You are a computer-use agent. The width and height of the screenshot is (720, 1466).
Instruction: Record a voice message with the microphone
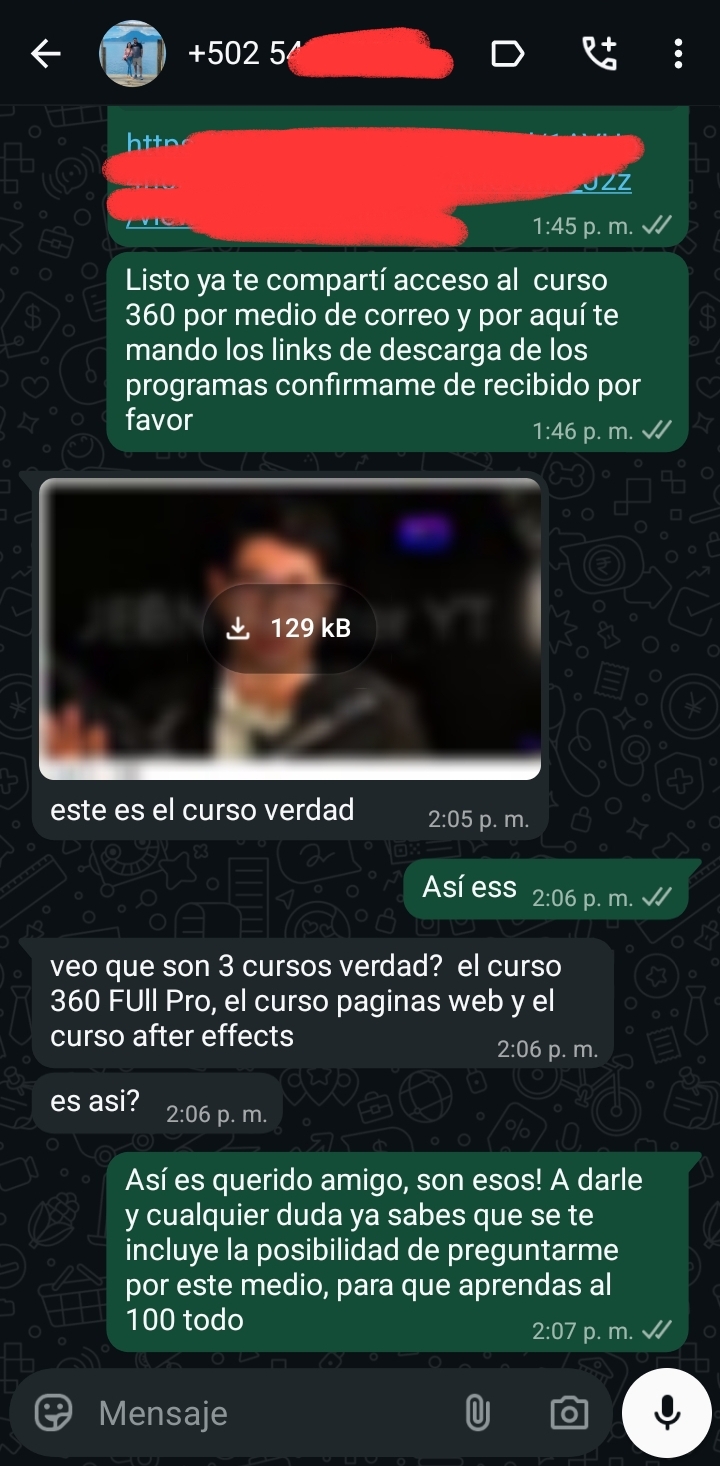click(x=666, y=1412)
